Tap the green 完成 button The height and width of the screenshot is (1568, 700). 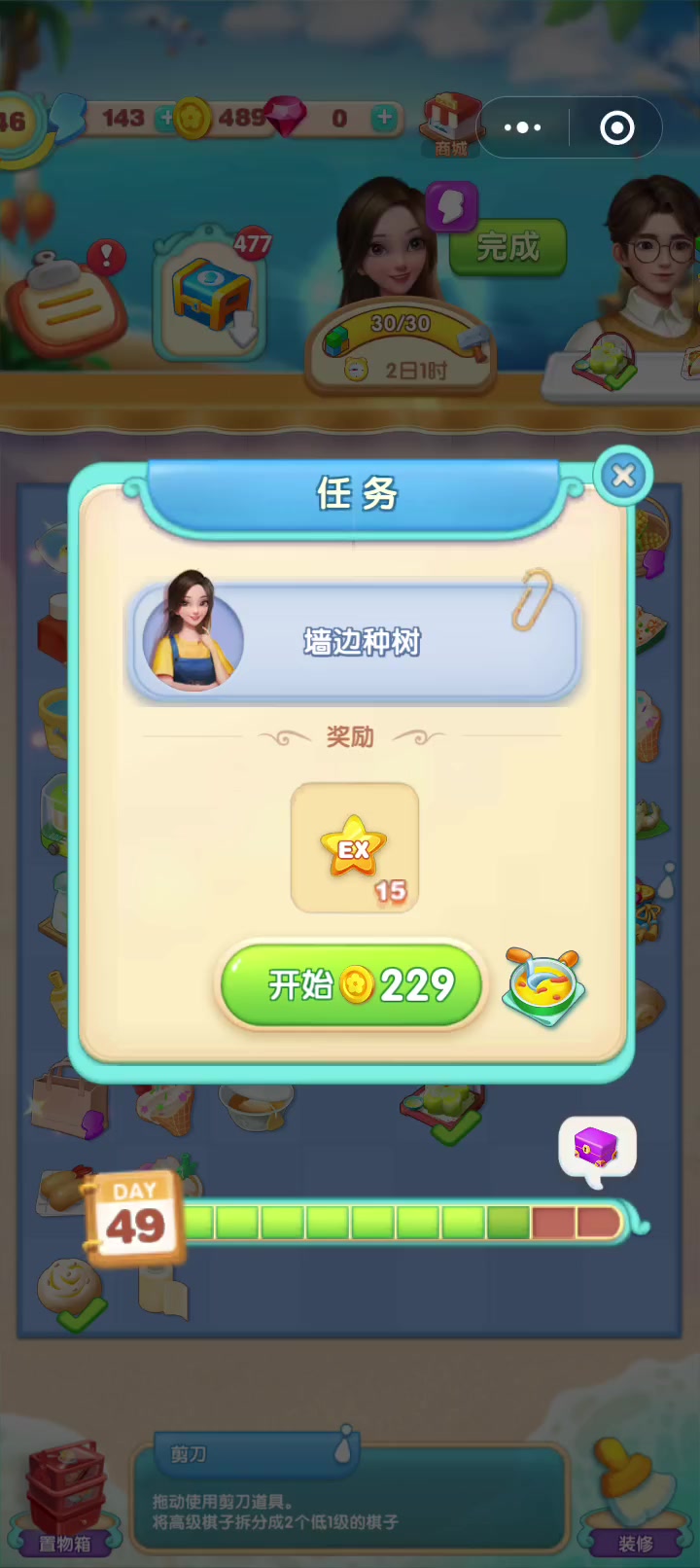pos(507,247)
